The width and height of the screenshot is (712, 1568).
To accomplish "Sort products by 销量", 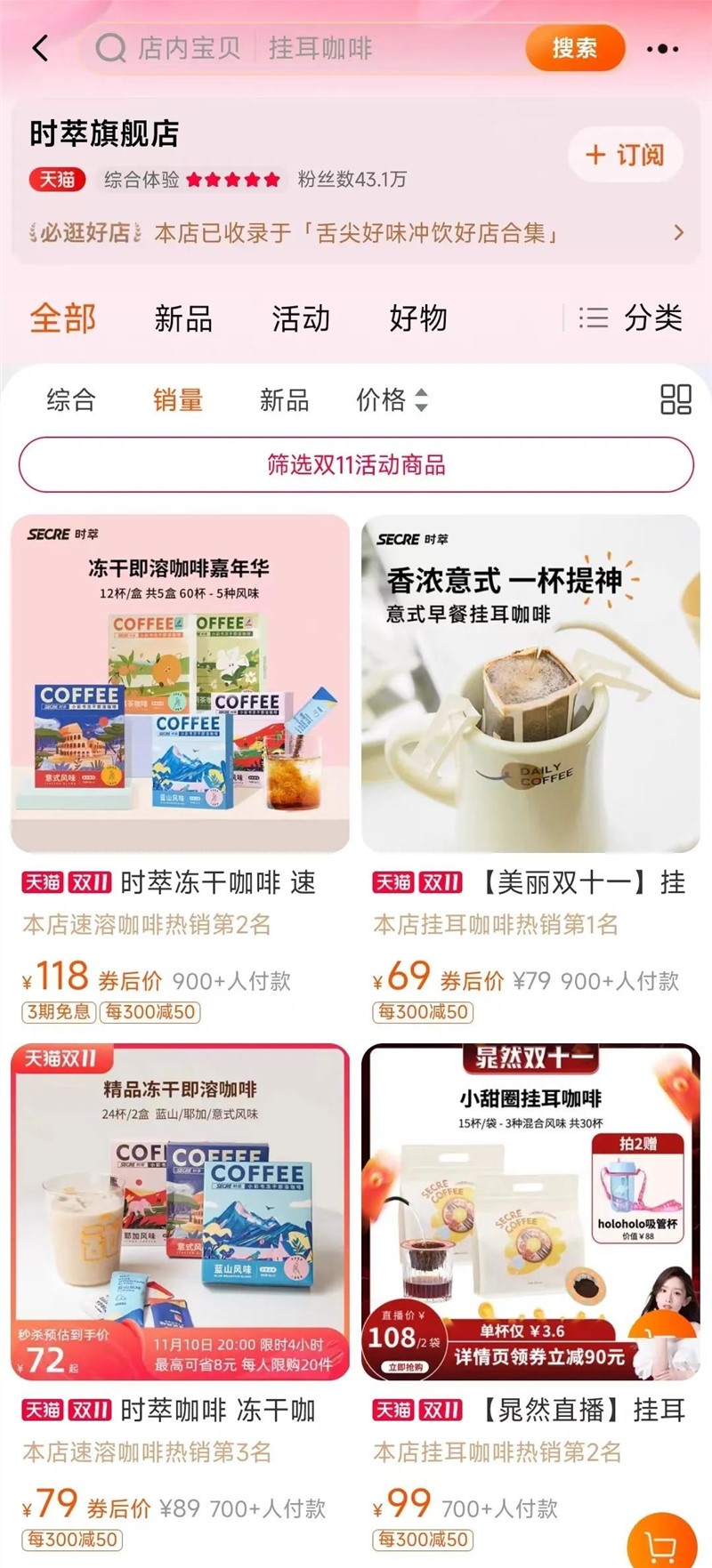I will 178,400.
